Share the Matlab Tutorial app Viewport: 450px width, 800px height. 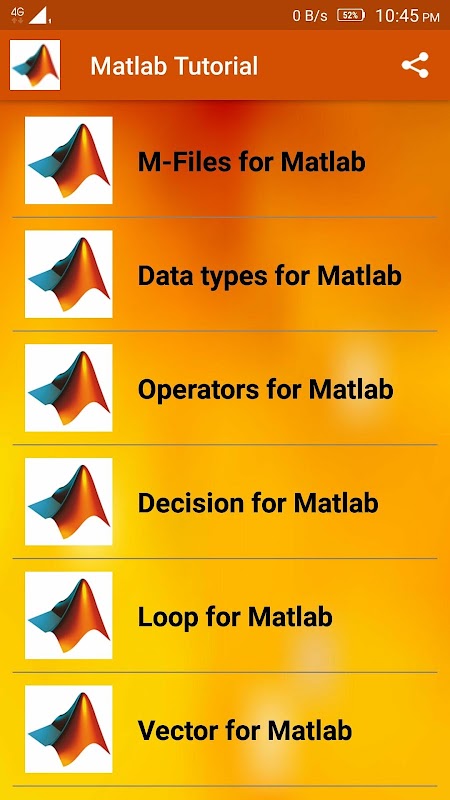[415, 65]
